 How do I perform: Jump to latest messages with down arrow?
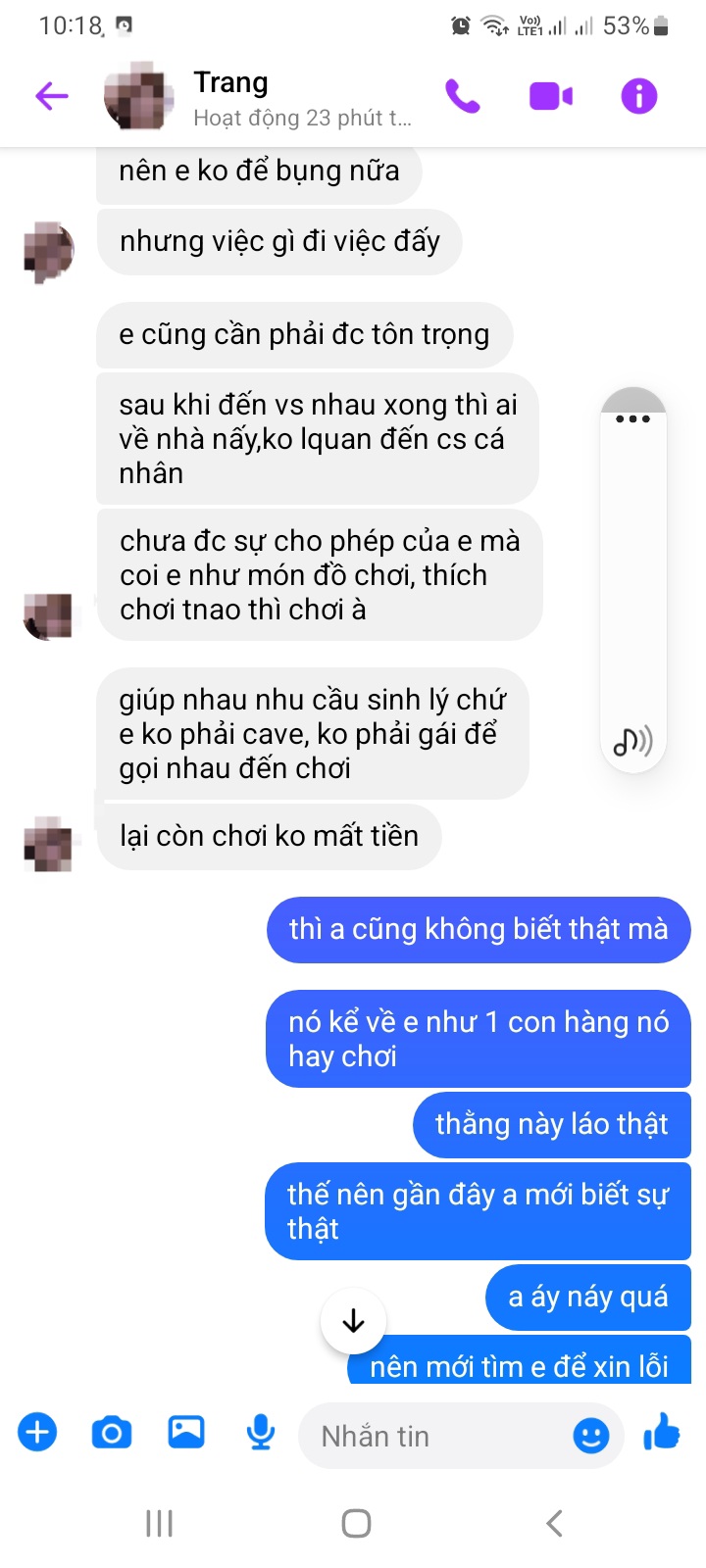(x=353, y=1321)
